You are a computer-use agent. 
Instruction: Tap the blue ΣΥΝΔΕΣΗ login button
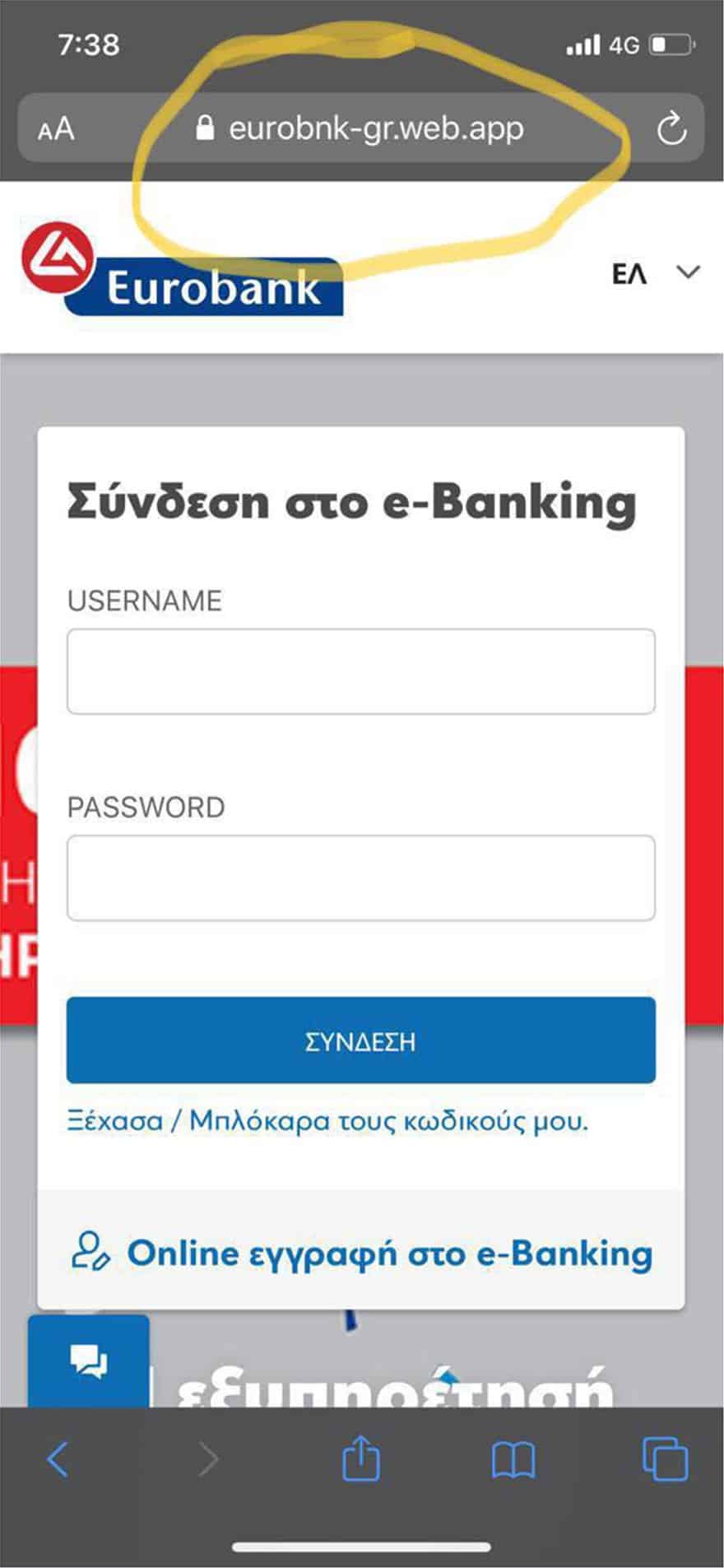360,1040
